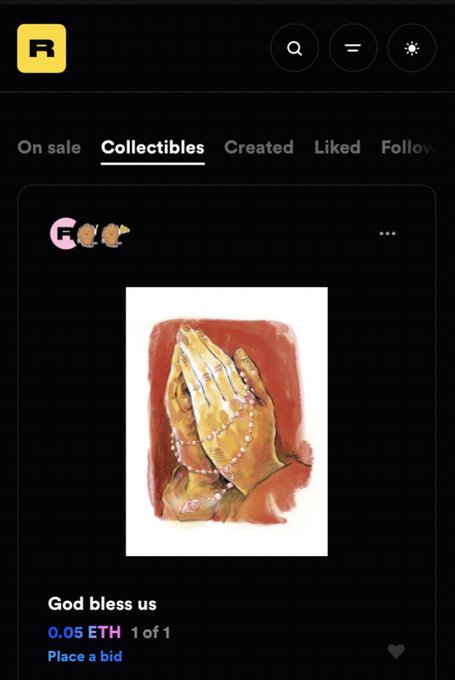Switch to the On sale tab
Screen dimensions: 455x680
point(49,147)
